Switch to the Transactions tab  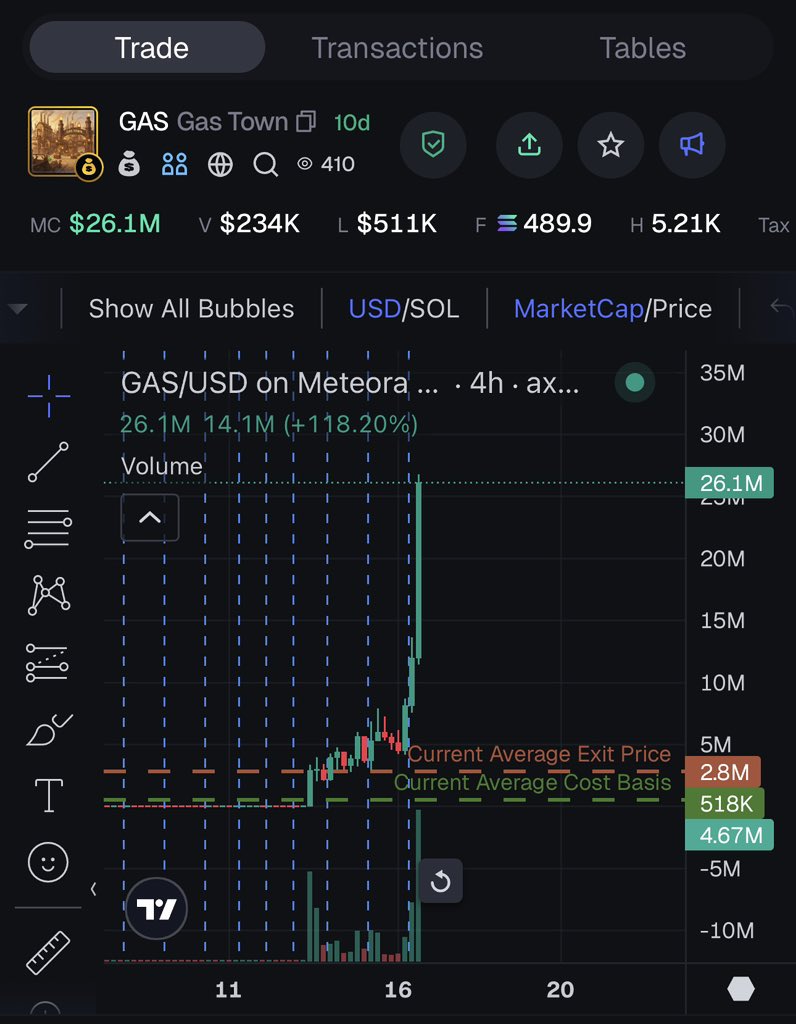[x=397, y=48]
